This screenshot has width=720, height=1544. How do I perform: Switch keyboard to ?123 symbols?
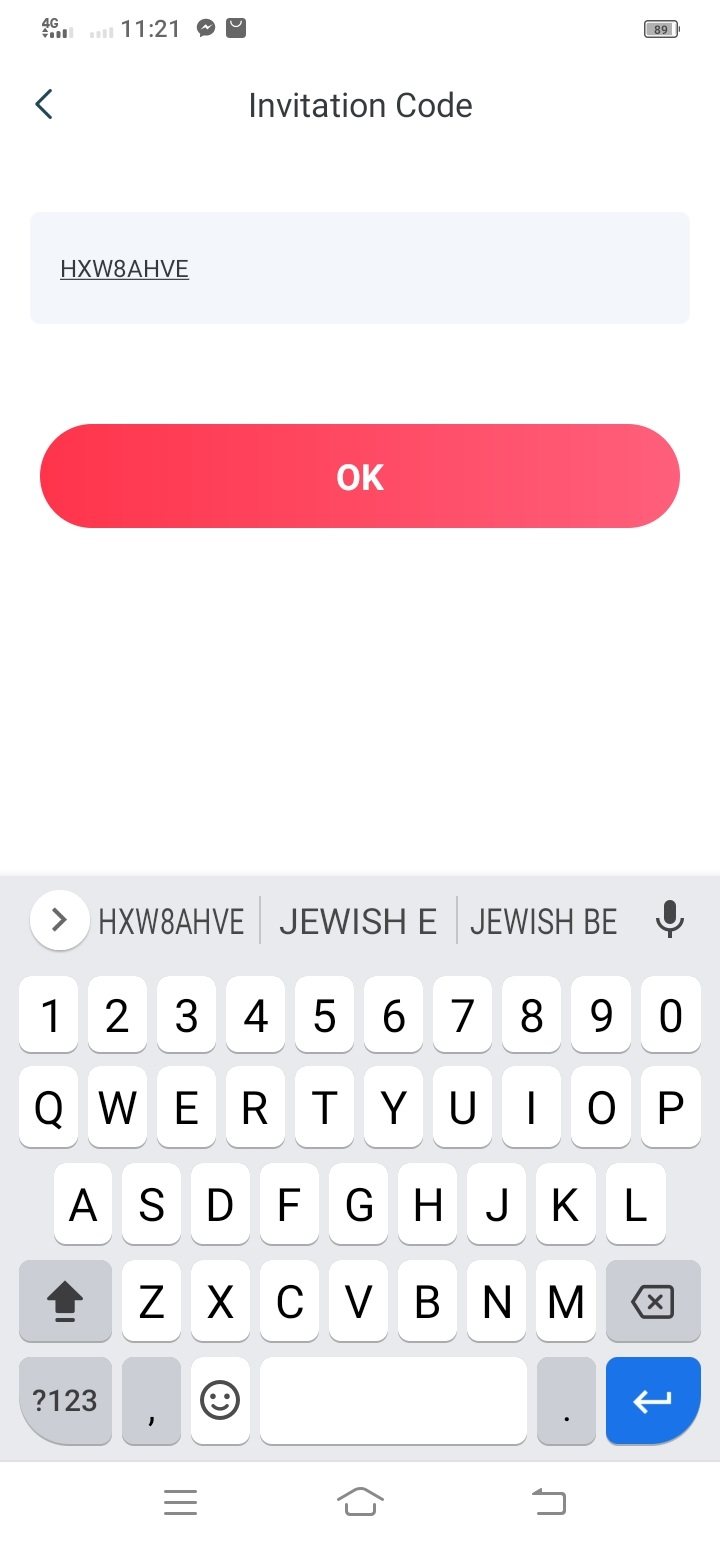click(x=65, y=1400)
